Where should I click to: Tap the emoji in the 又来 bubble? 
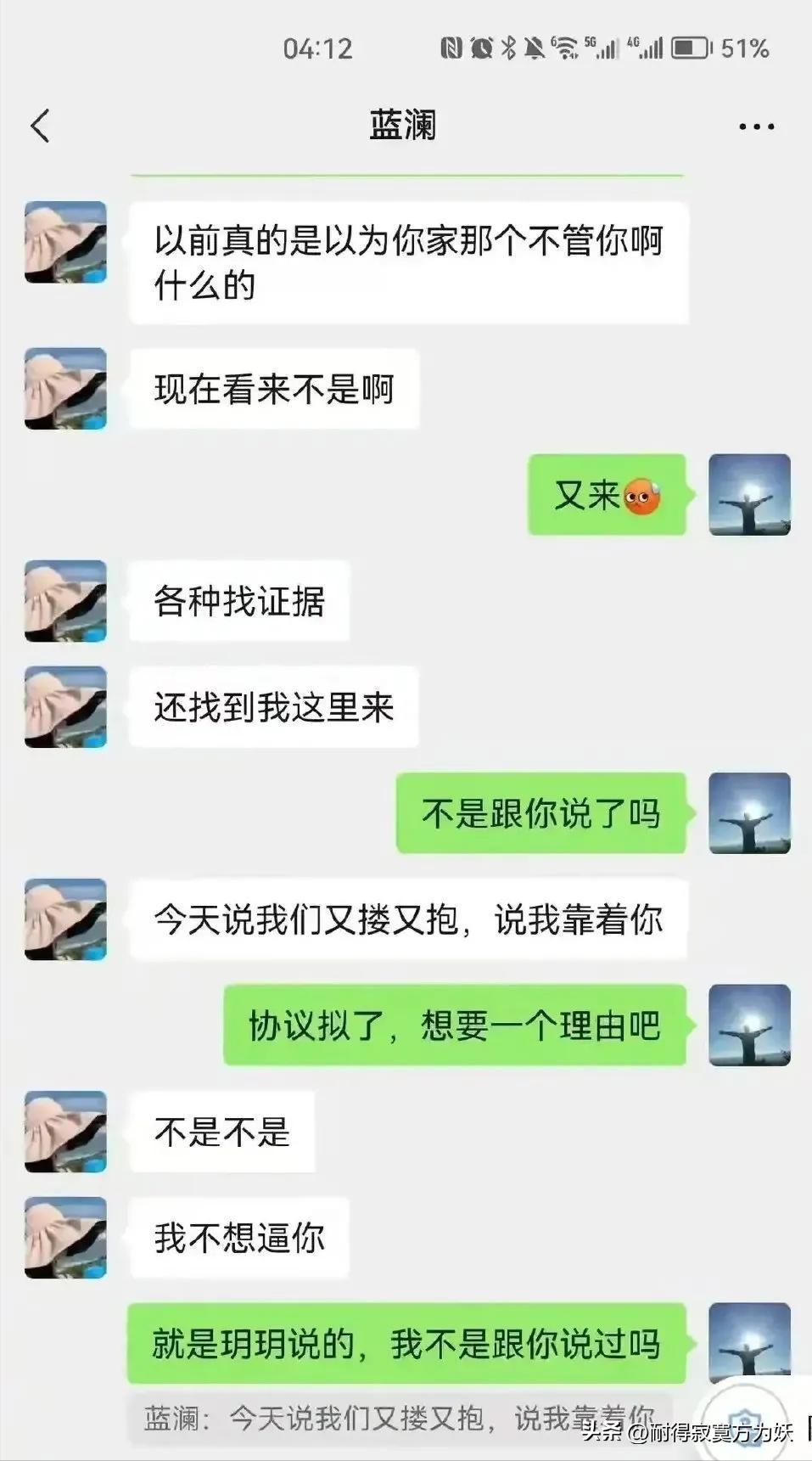coord(642,497)
